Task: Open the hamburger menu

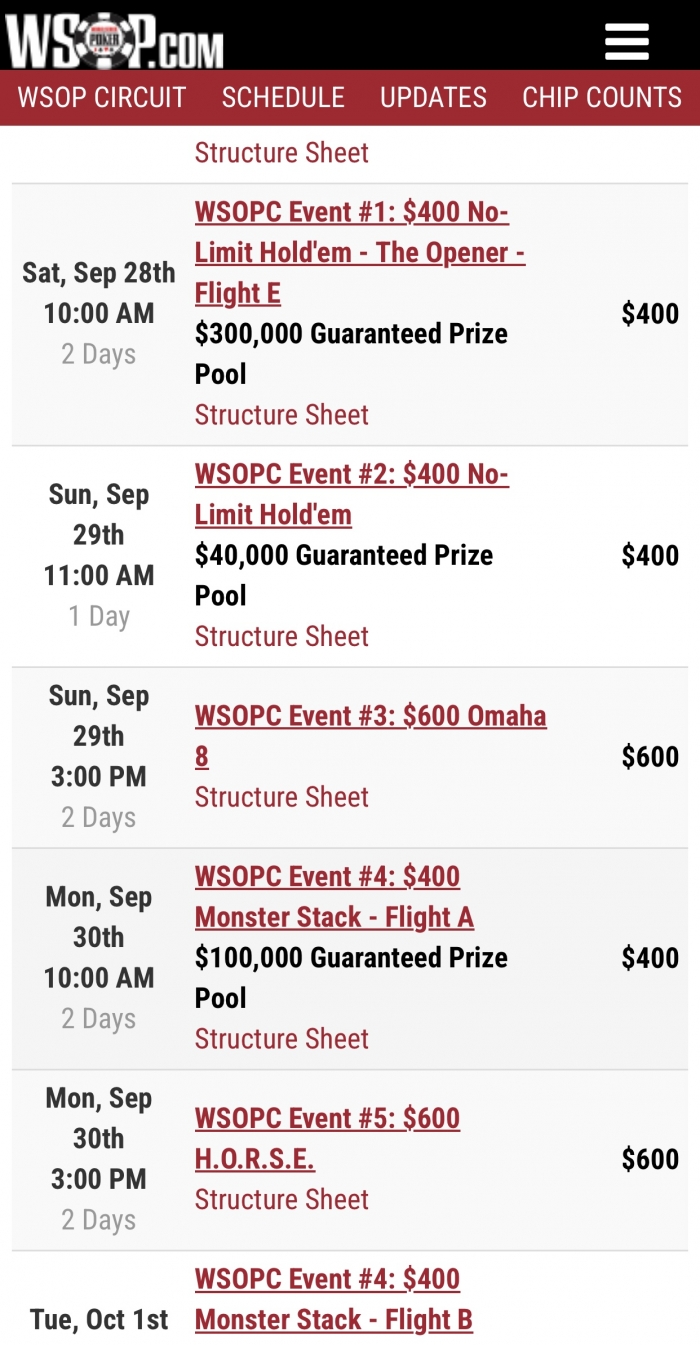Action: (x=627, y=42)
